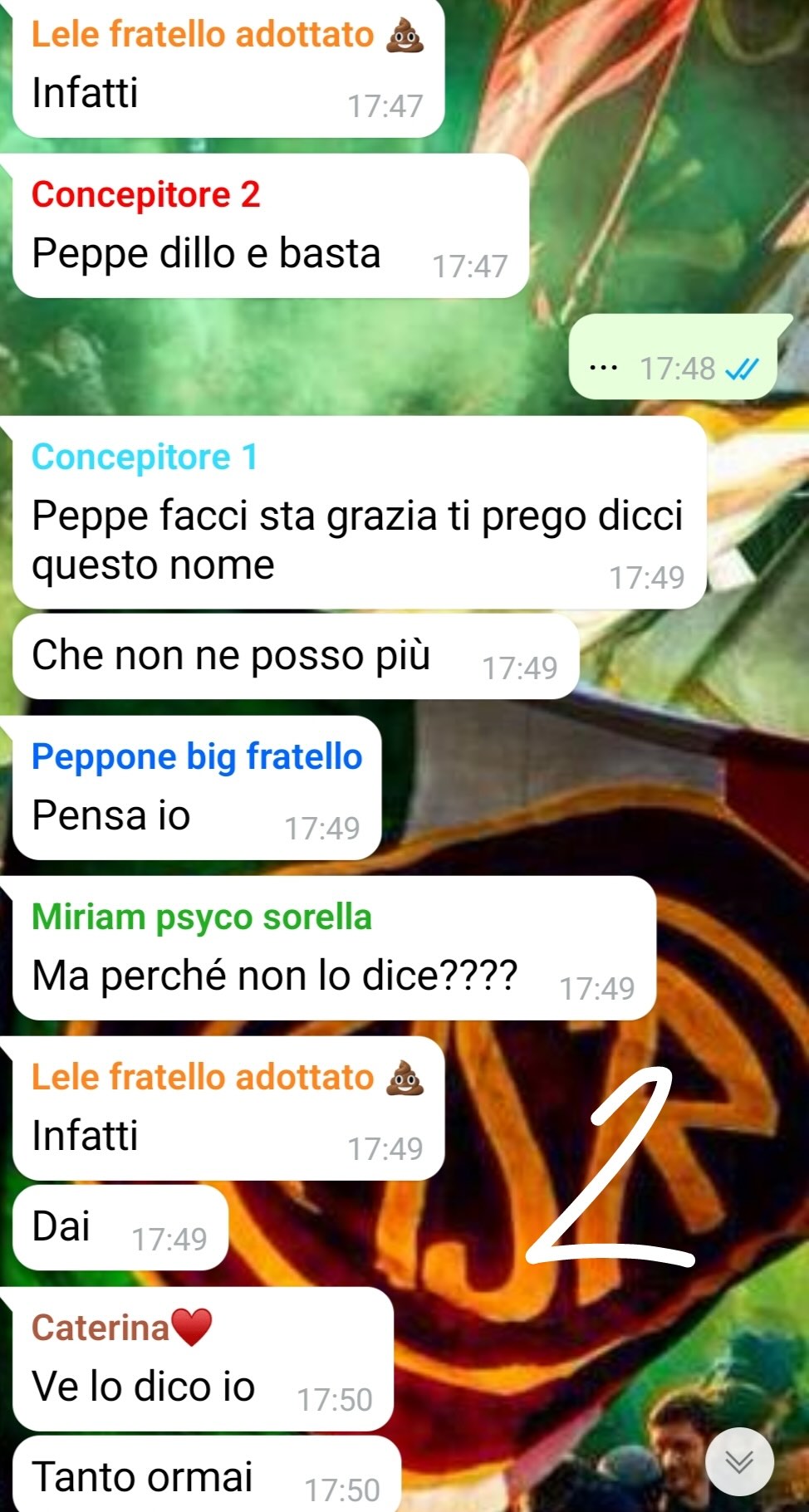
Task: Open Caterina's sender name
Action: pyautogui.click(x=101, y=1328)
